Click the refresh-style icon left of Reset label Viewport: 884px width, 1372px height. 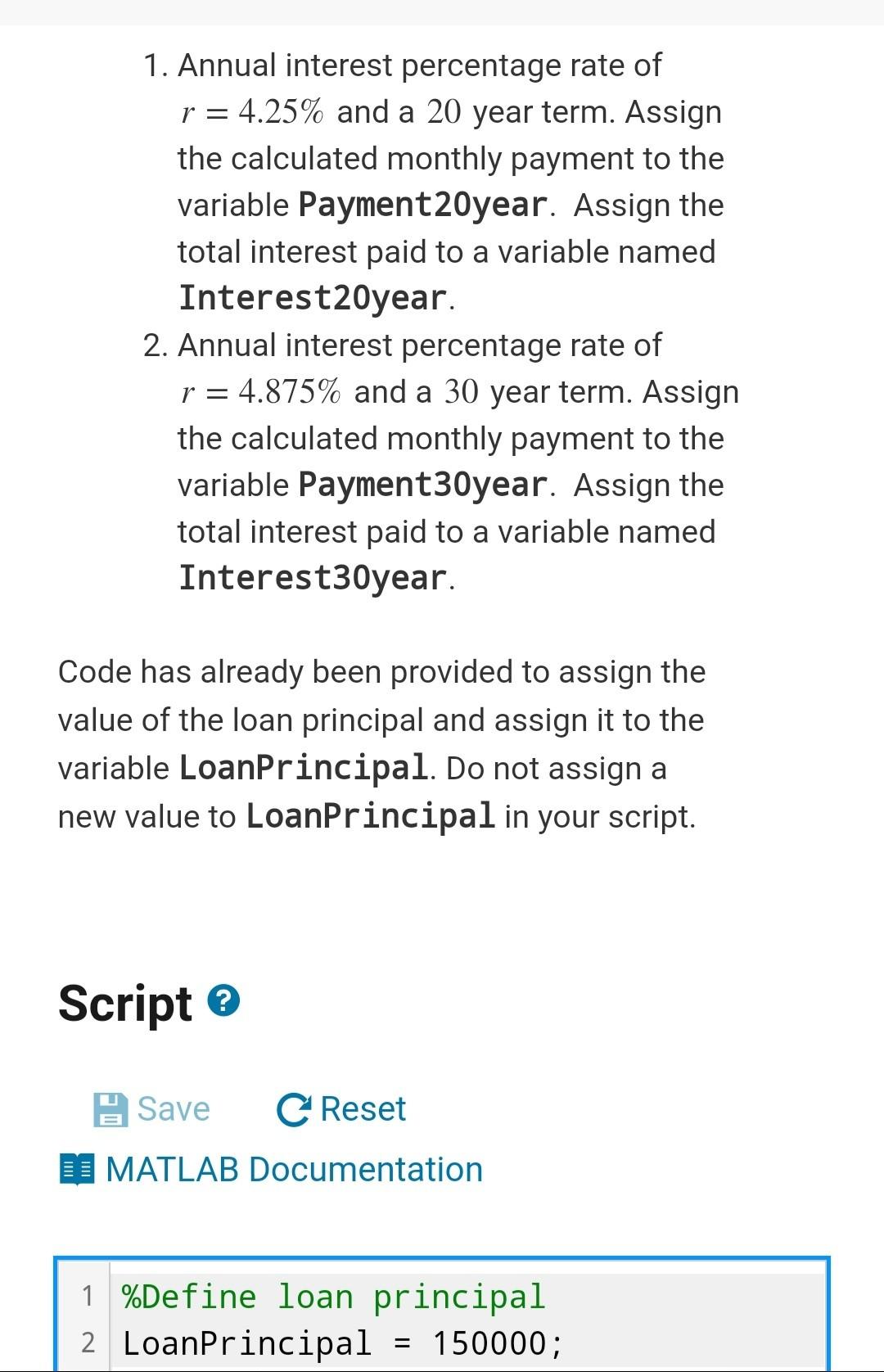tap(294, 1107)
